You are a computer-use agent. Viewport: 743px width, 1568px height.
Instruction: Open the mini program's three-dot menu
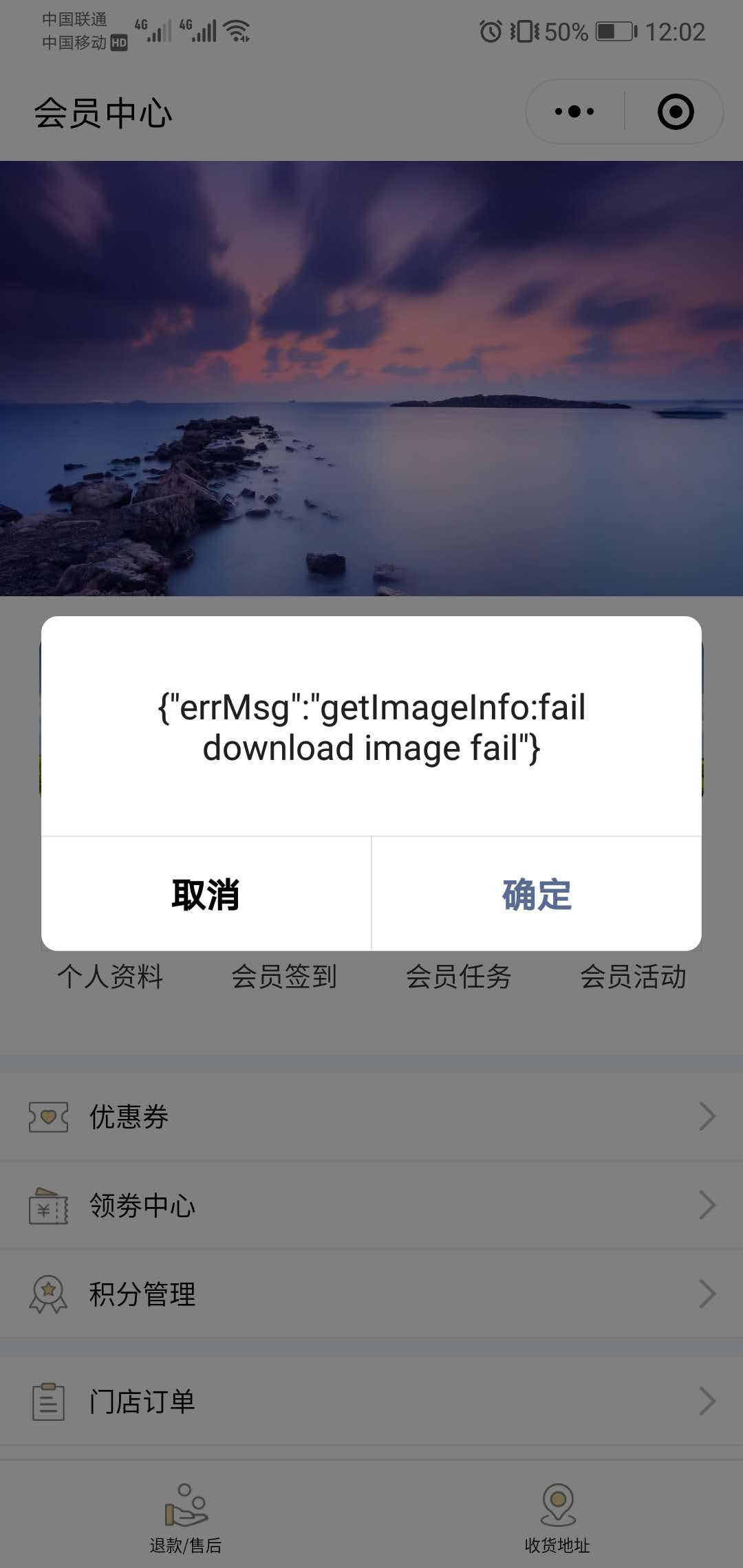(x=575, y=111)
